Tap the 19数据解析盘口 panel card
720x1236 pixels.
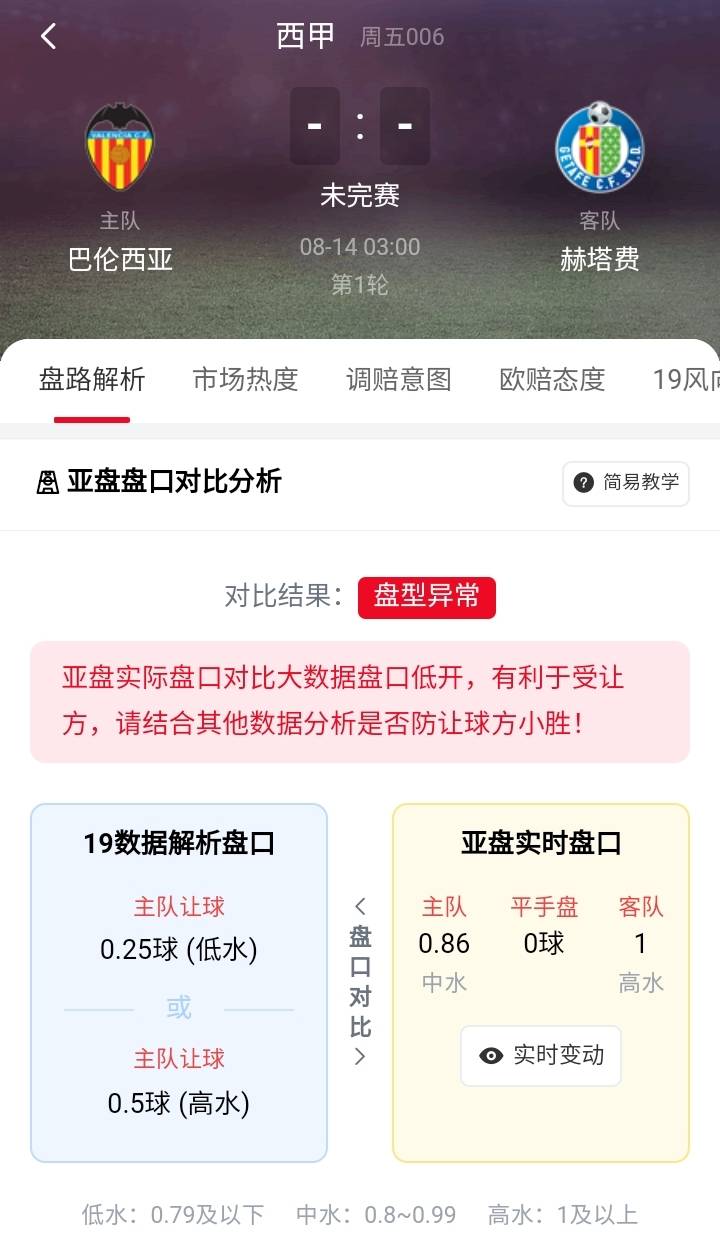pyautogui.click(x=178, y=843)
